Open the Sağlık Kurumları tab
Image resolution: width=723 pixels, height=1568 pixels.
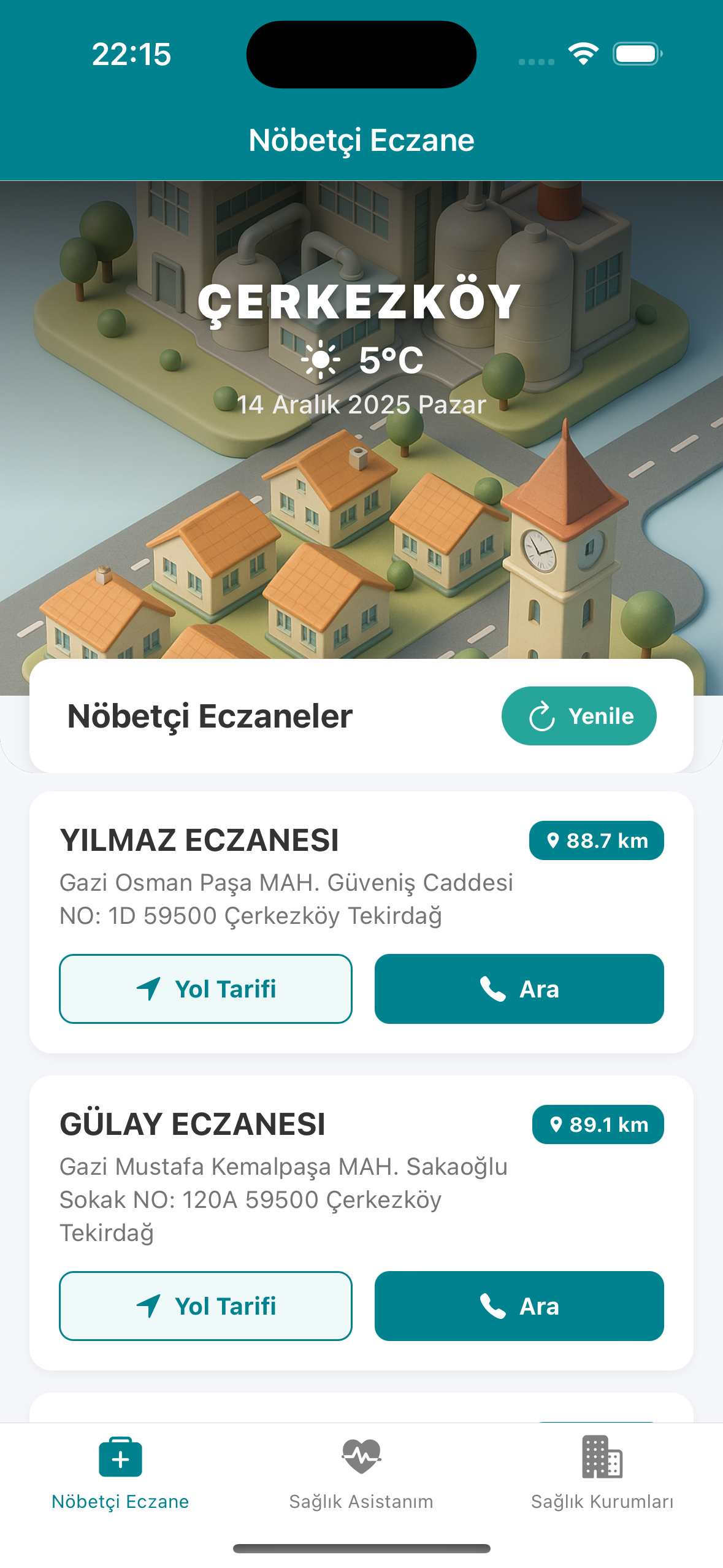[602, 1472]
